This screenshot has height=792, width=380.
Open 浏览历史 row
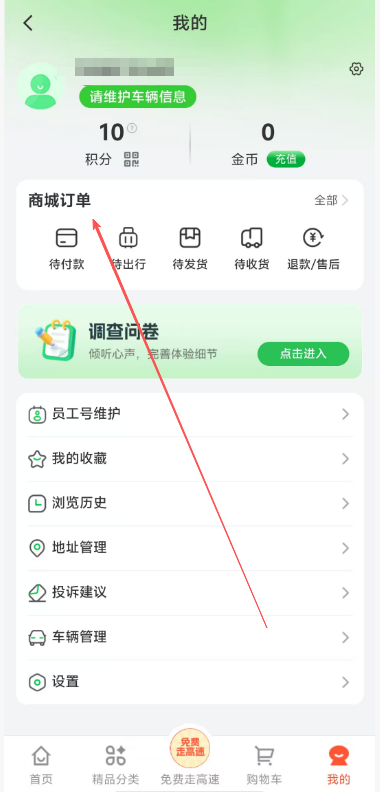(190, 504)
